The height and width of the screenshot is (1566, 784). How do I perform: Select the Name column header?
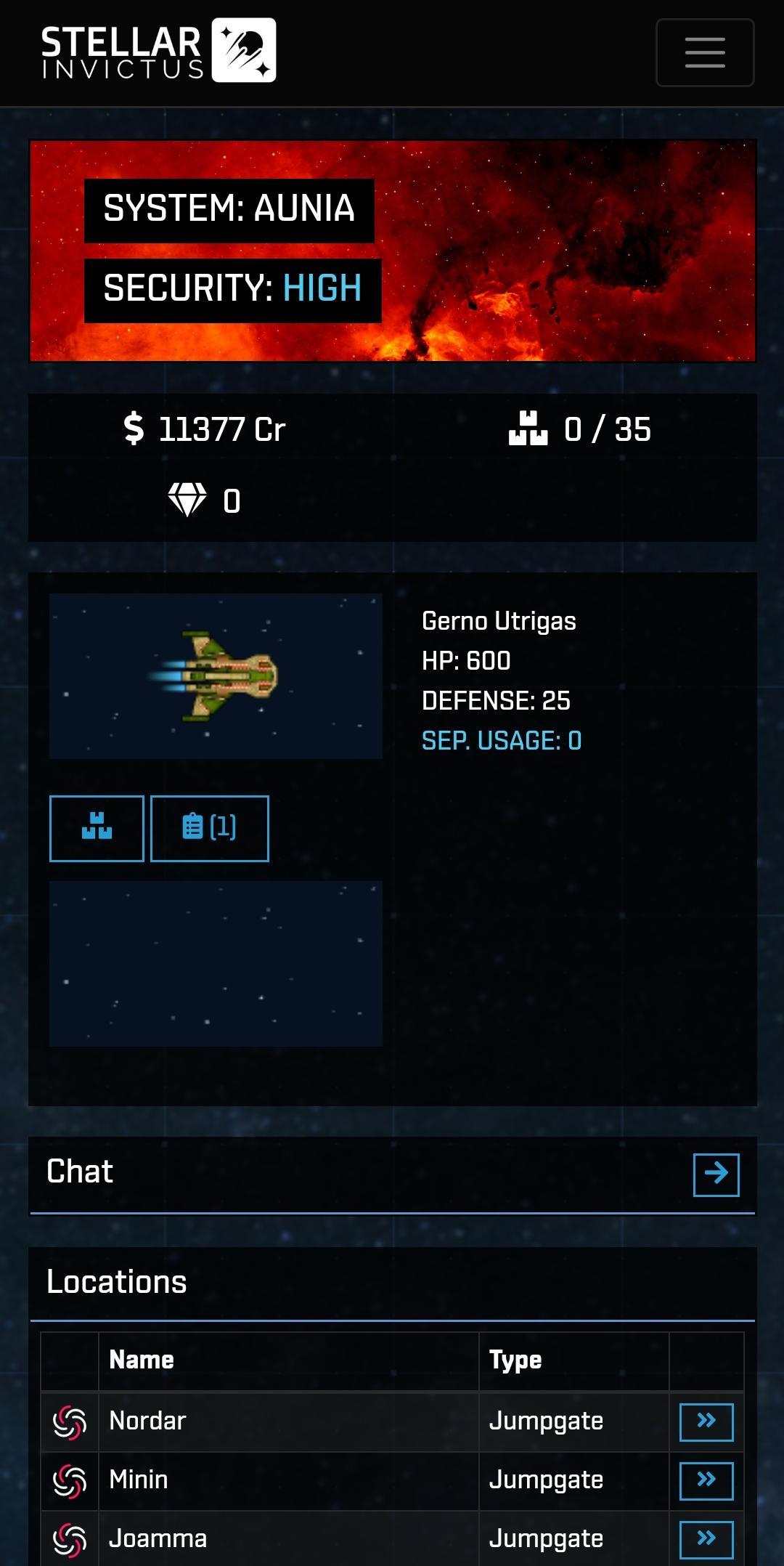142,1360
